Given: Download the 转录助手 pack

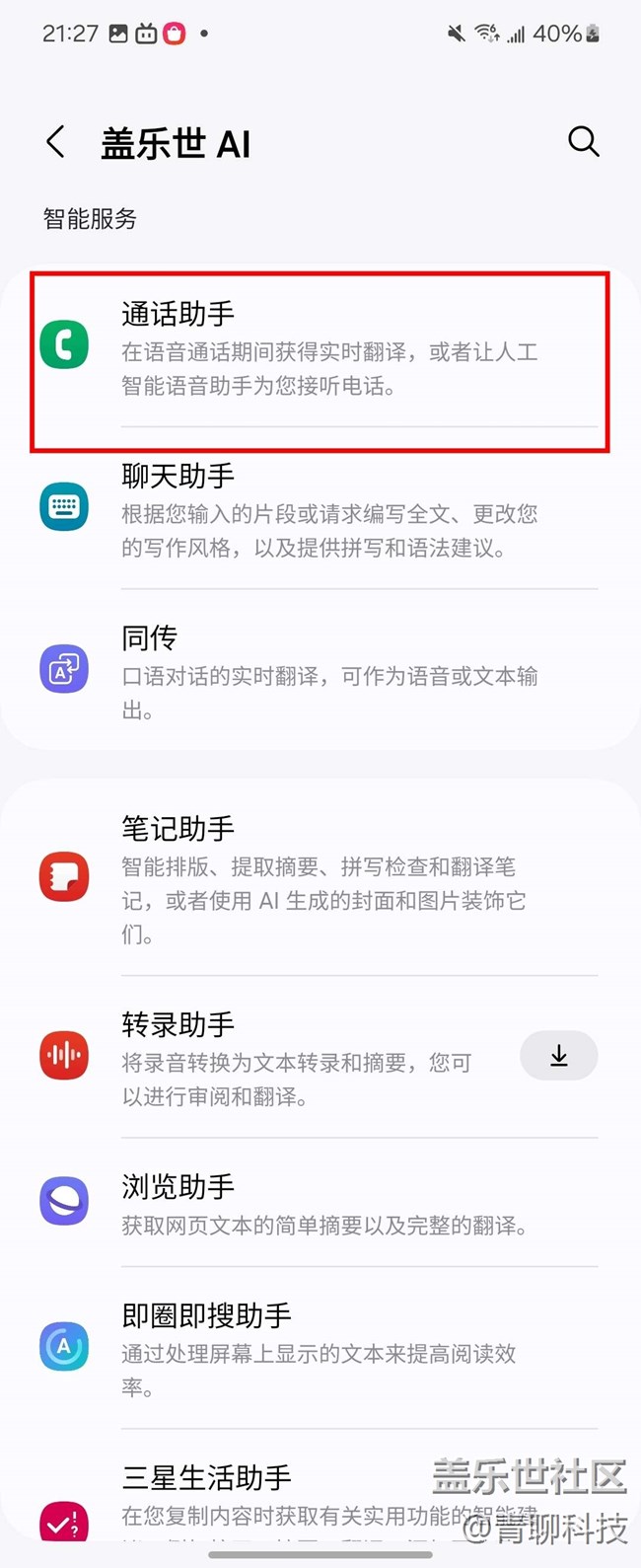Looking at the screenshot, I should [559, 1056].
